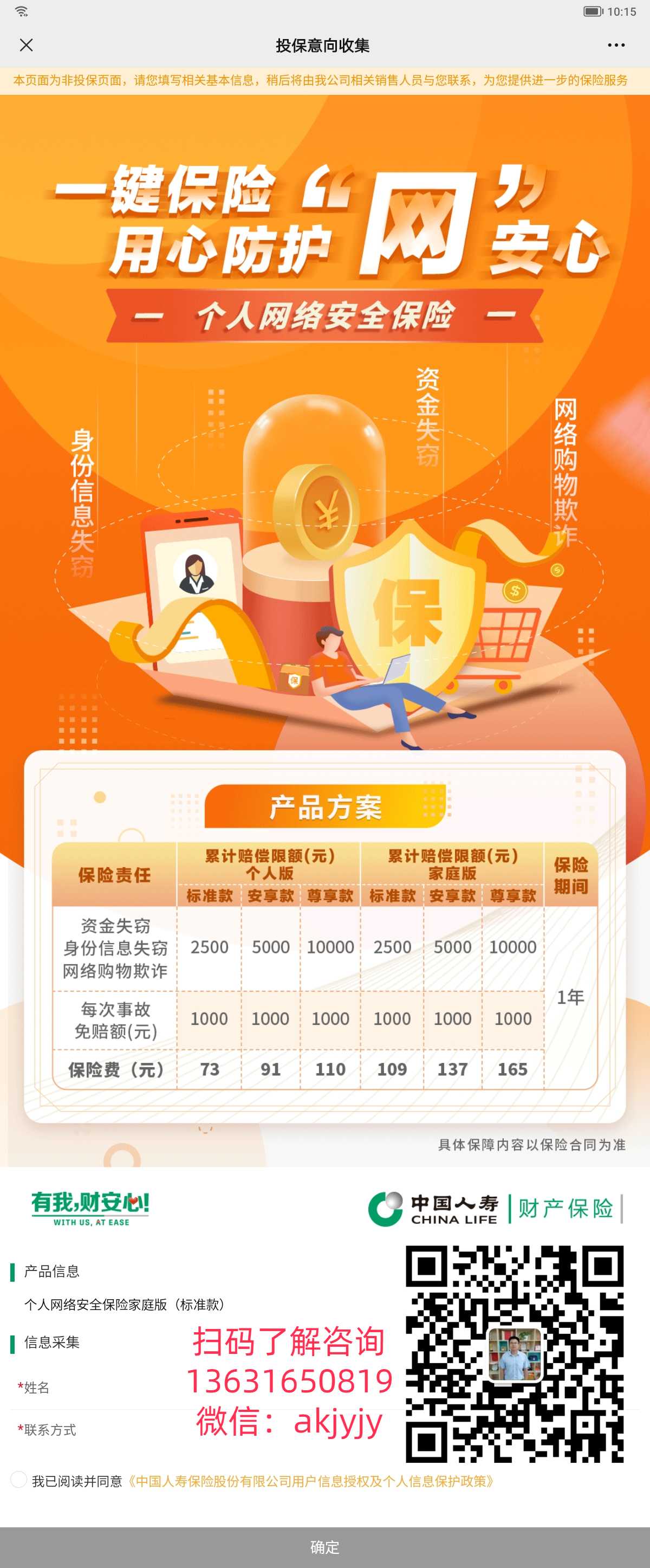The width and height of the screenshot is (650, 1568).
Task: Check the 我已阅读并同意 checkbox
Action: 19,1480
